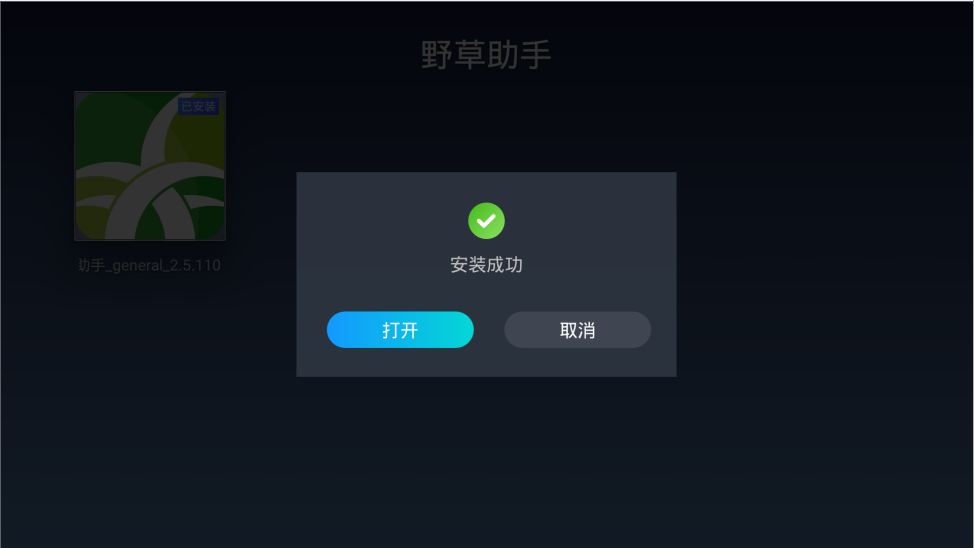
Task: Dismiss the dialog with 取消
Action: pyautogui.click(x=577, y=330)
